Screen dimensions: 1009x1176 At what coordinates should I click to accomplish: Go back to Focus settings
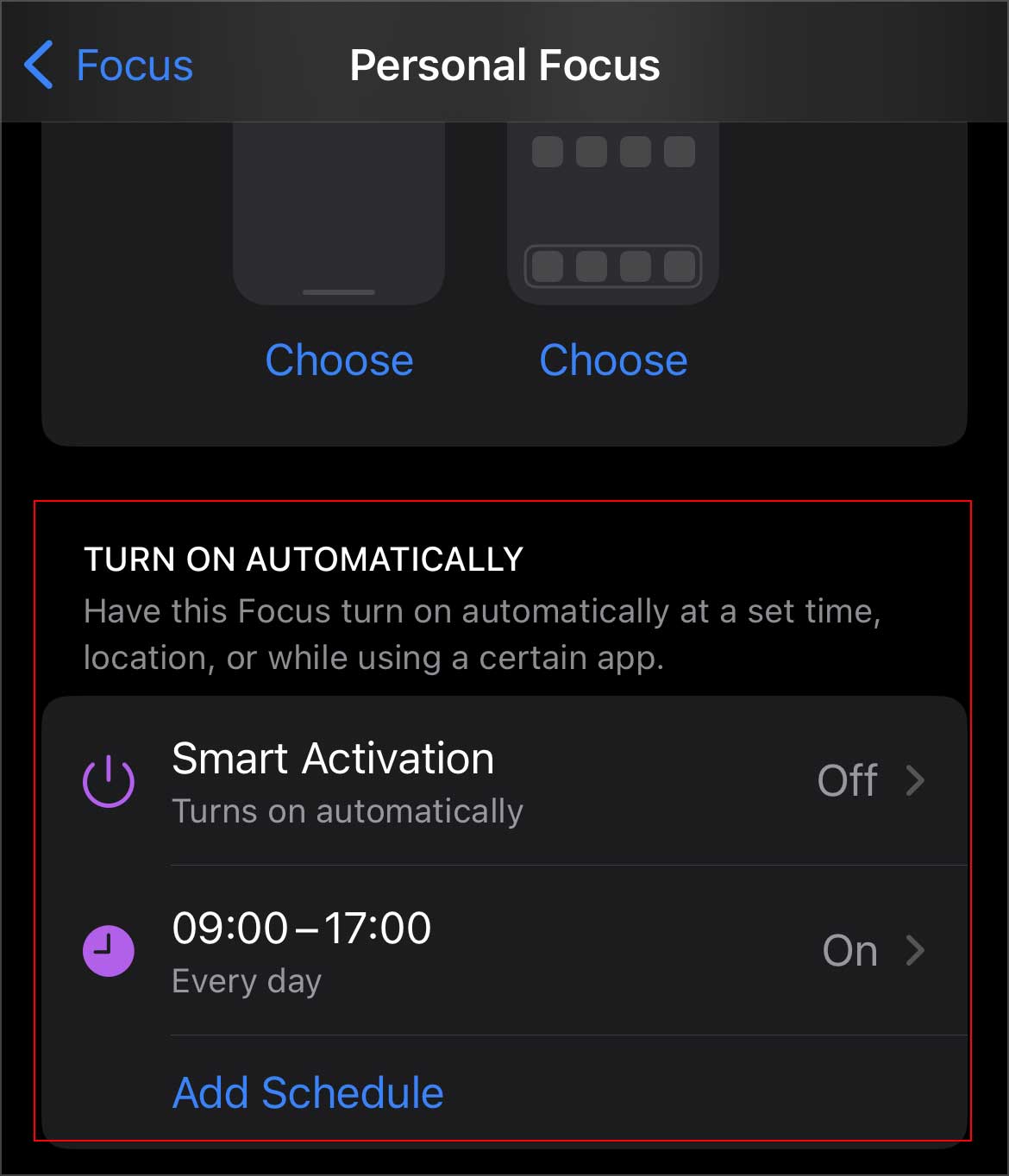(110, 66)
